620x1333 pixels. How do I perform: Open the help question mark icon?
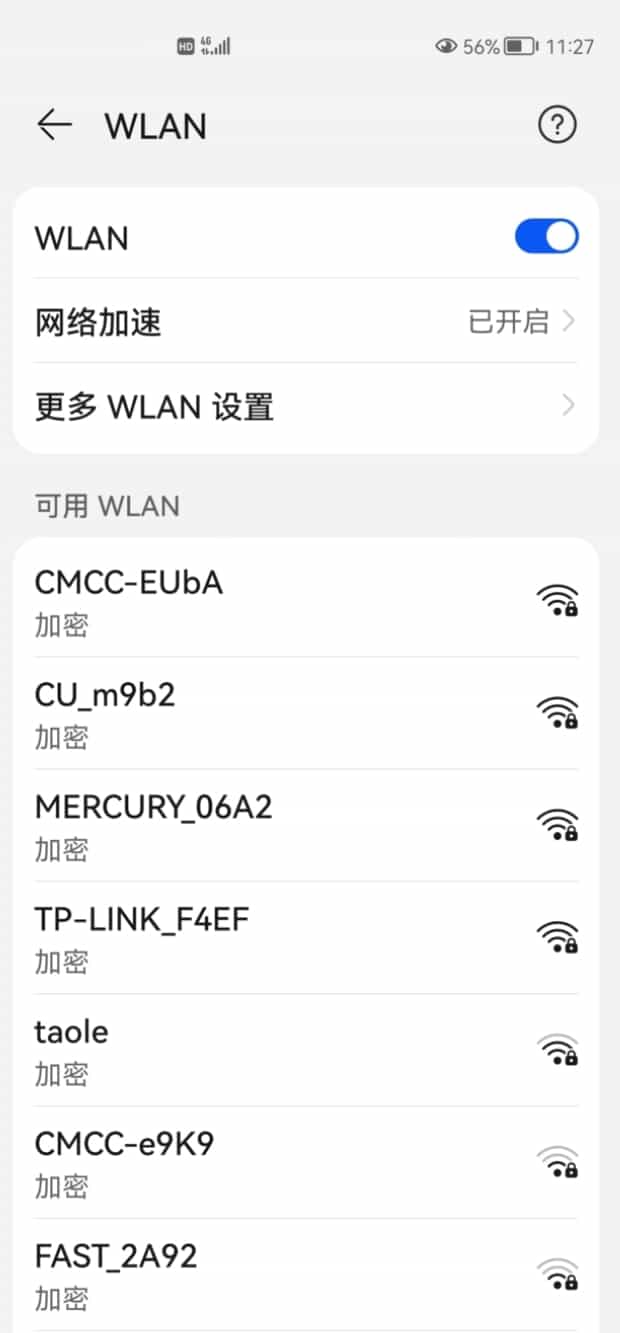click(x=558, y=125)
